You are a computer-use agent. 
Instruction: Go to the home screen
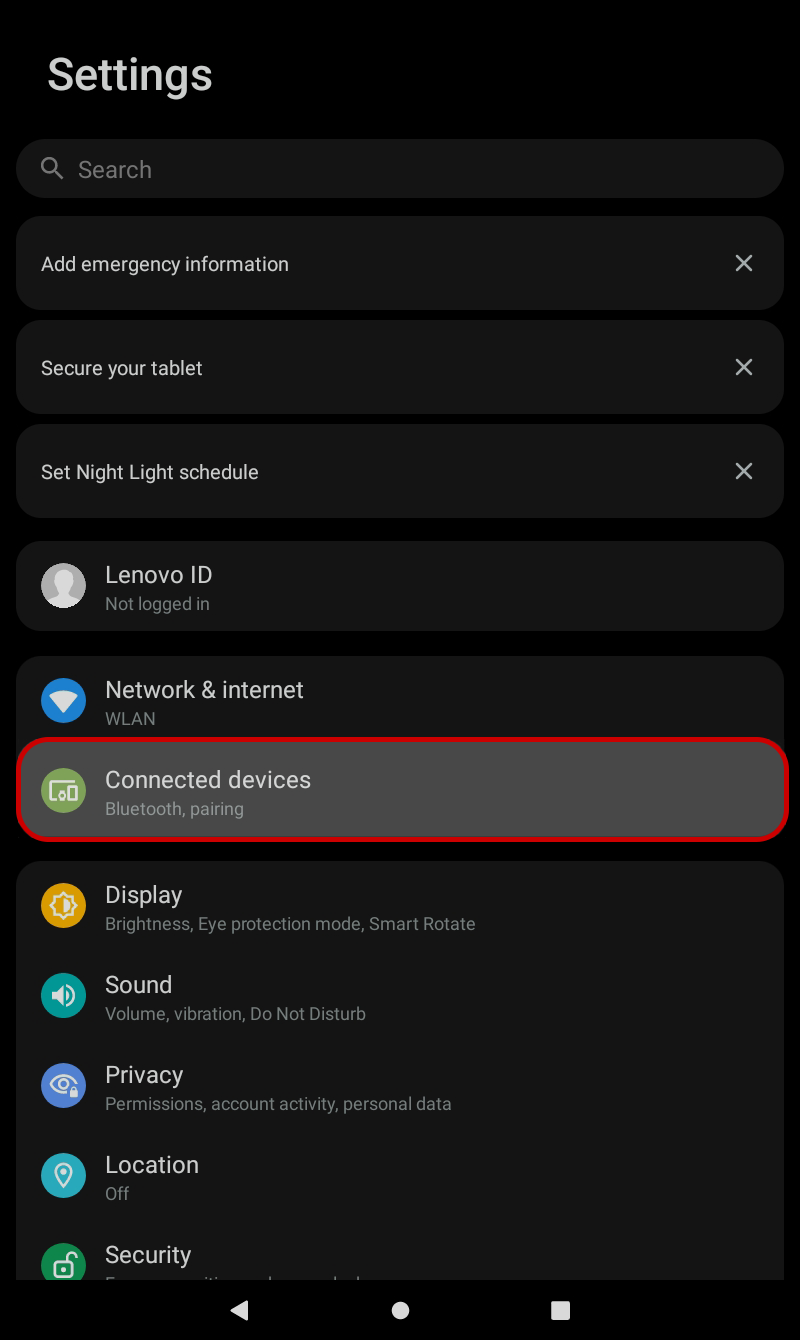click(400, 1310)
